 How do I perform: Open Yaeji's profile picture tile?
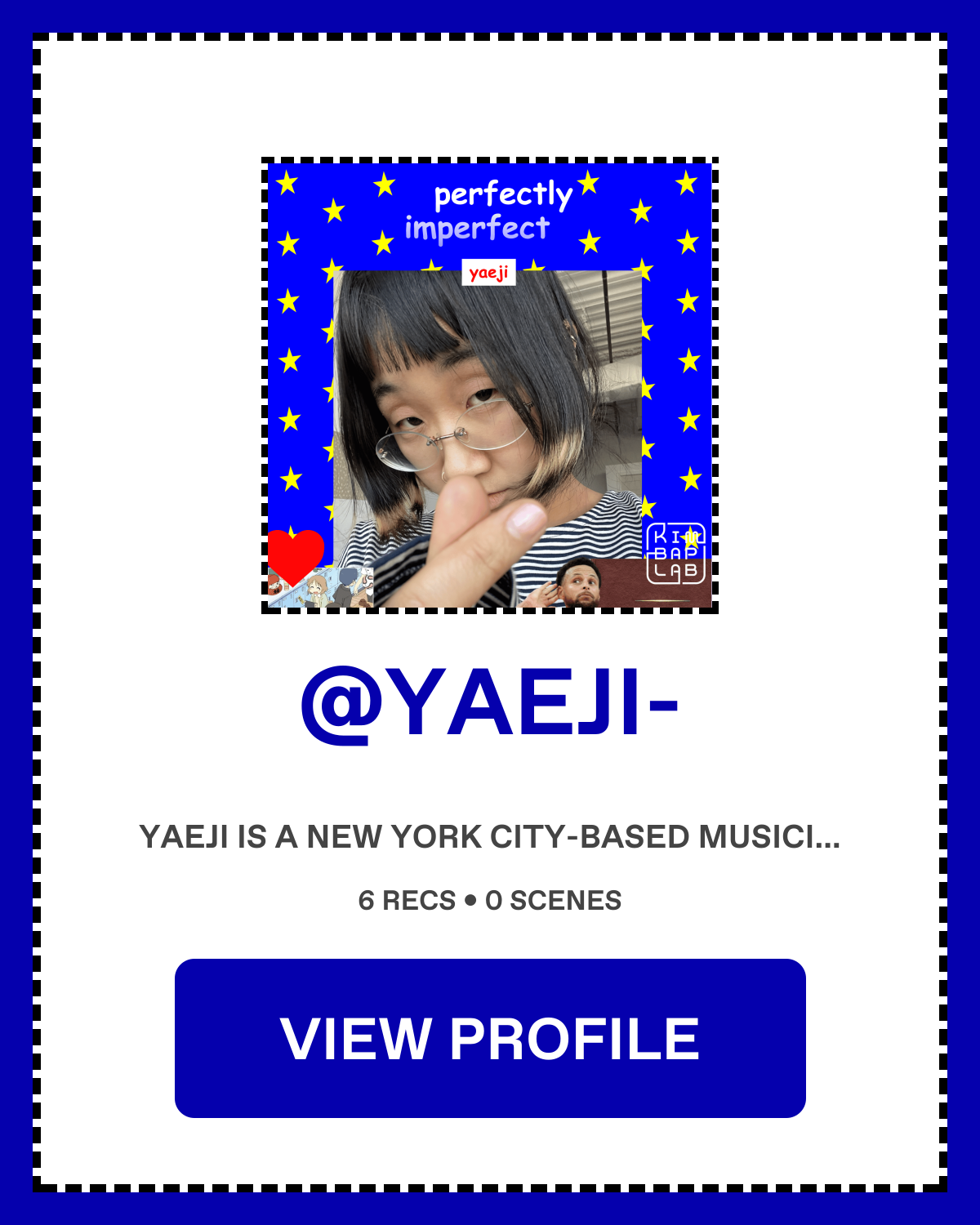[490, 385]
